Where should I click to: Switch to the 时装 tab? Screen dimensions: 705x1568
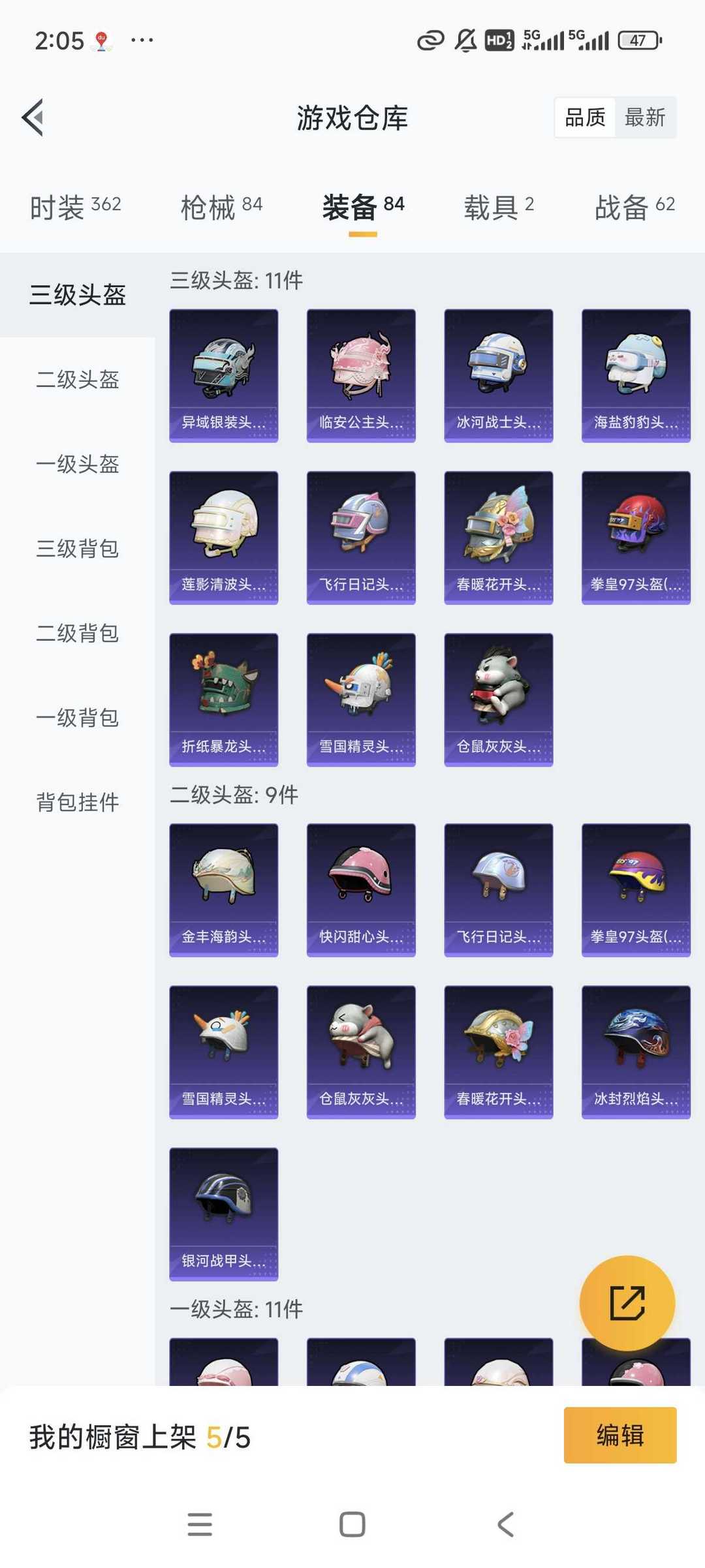point(76,207)
